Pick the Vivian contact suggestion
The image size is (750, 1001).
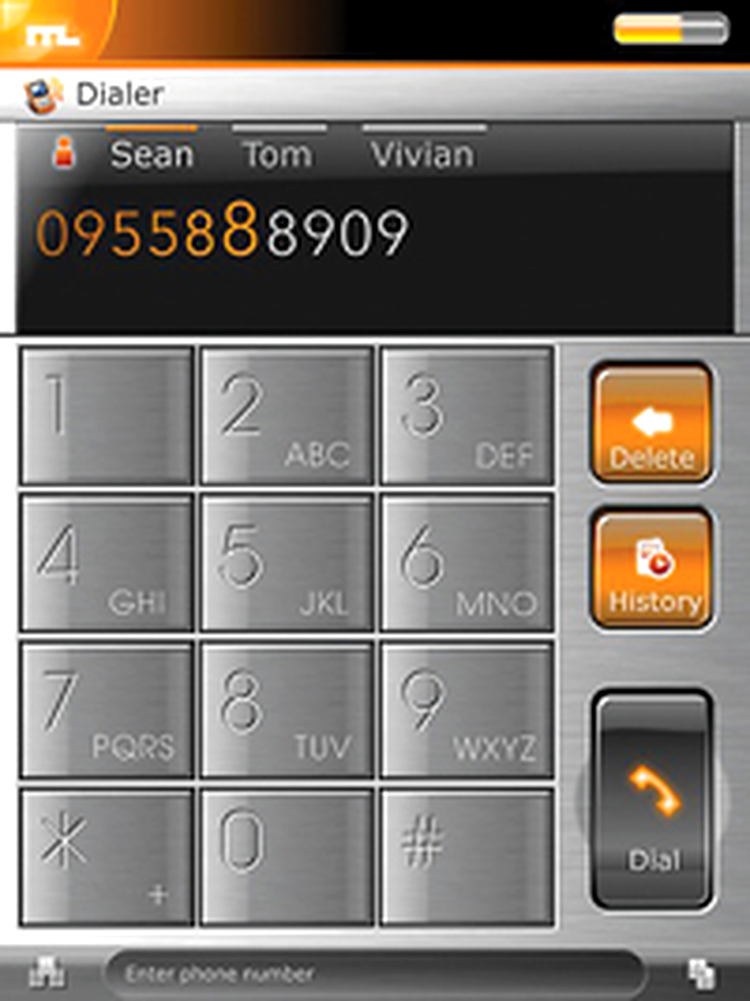click(423, 154)
